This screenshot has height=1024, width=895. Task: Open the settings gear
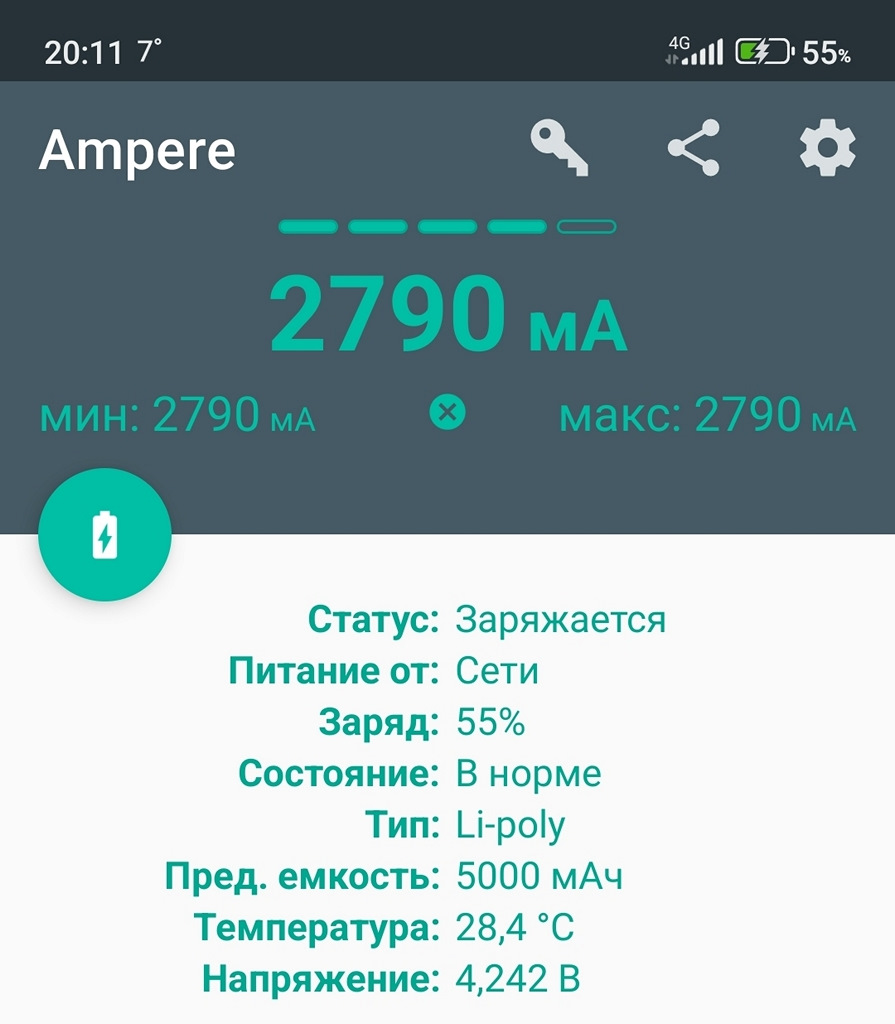827,149
